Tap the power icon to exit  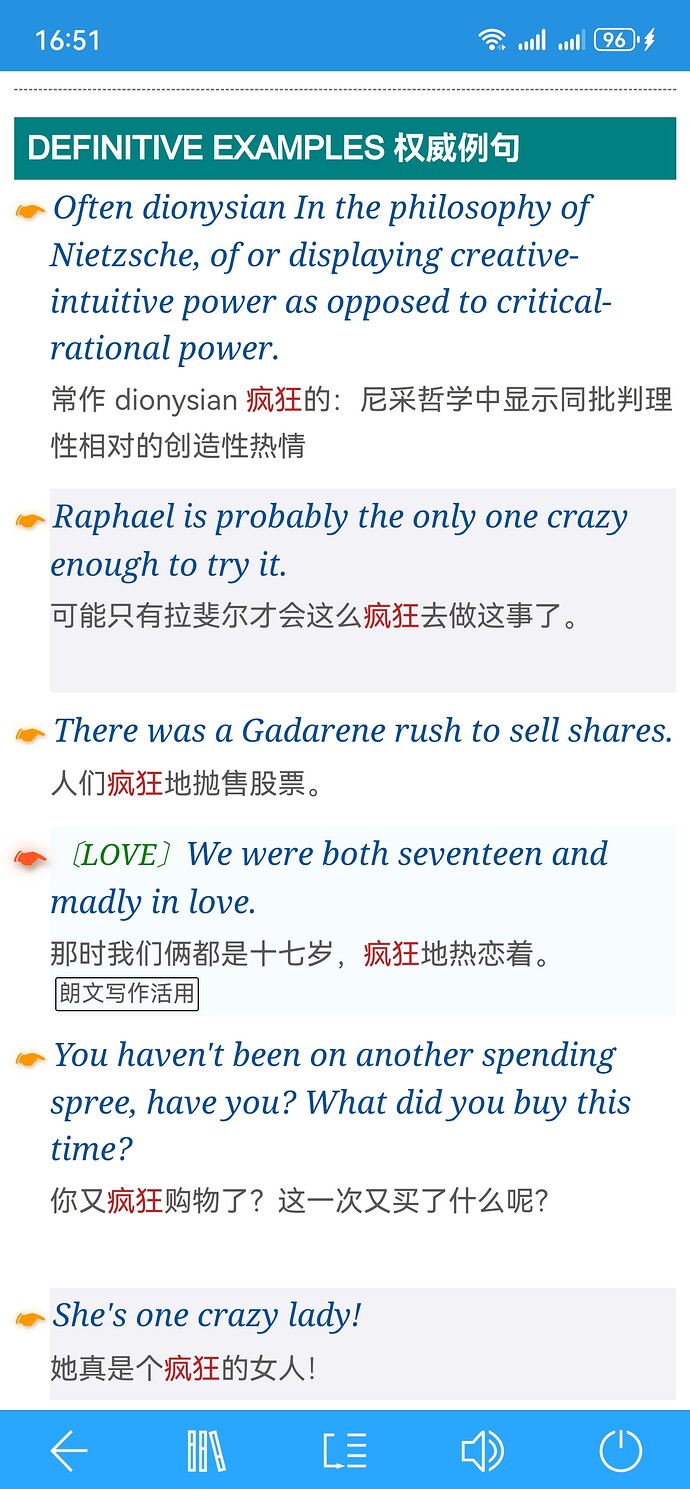click(x=620, y=1450)
